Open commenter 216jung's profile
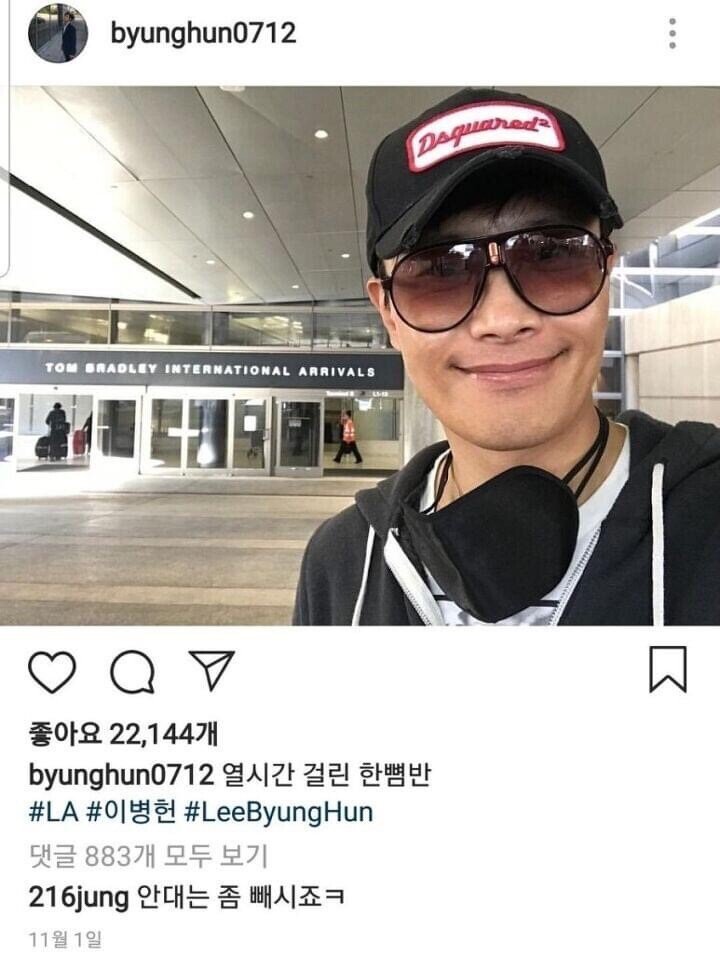This screenshot has width=720, height=956. click(78, 897)
